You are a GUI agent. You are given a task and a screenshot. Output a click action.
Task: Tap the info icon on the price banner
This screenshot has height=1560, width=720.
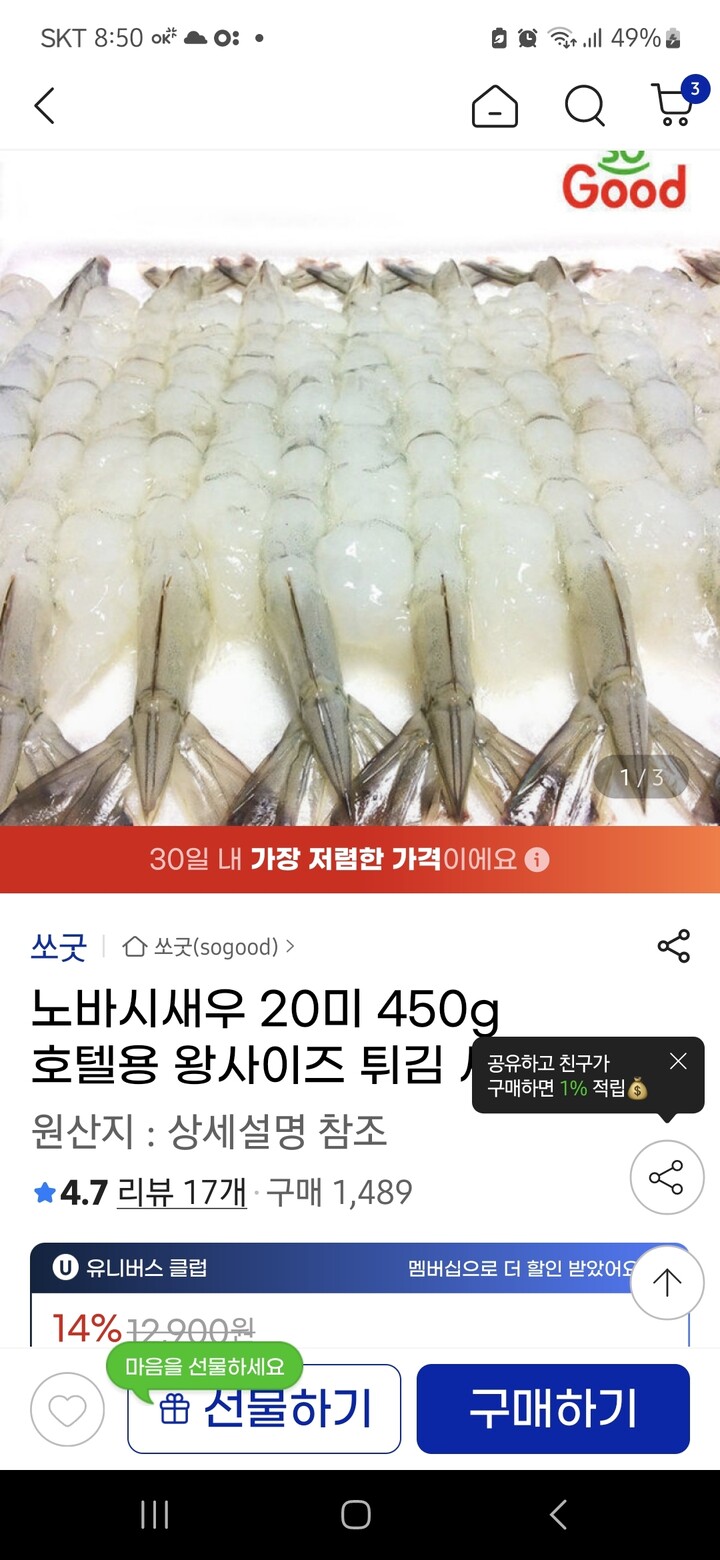coord(537,859)
